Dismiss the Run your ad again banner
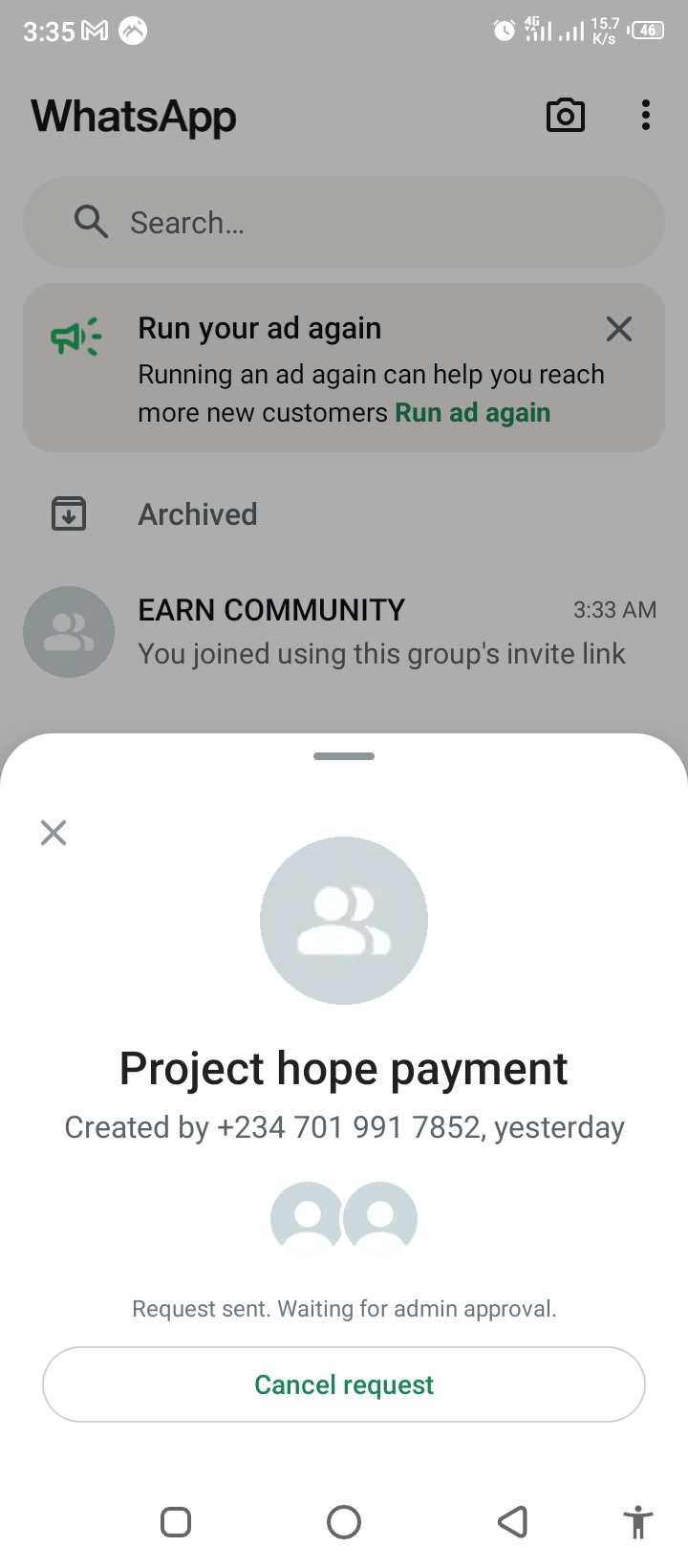Viewport: 688px width, 1568px height. (619, 329)
